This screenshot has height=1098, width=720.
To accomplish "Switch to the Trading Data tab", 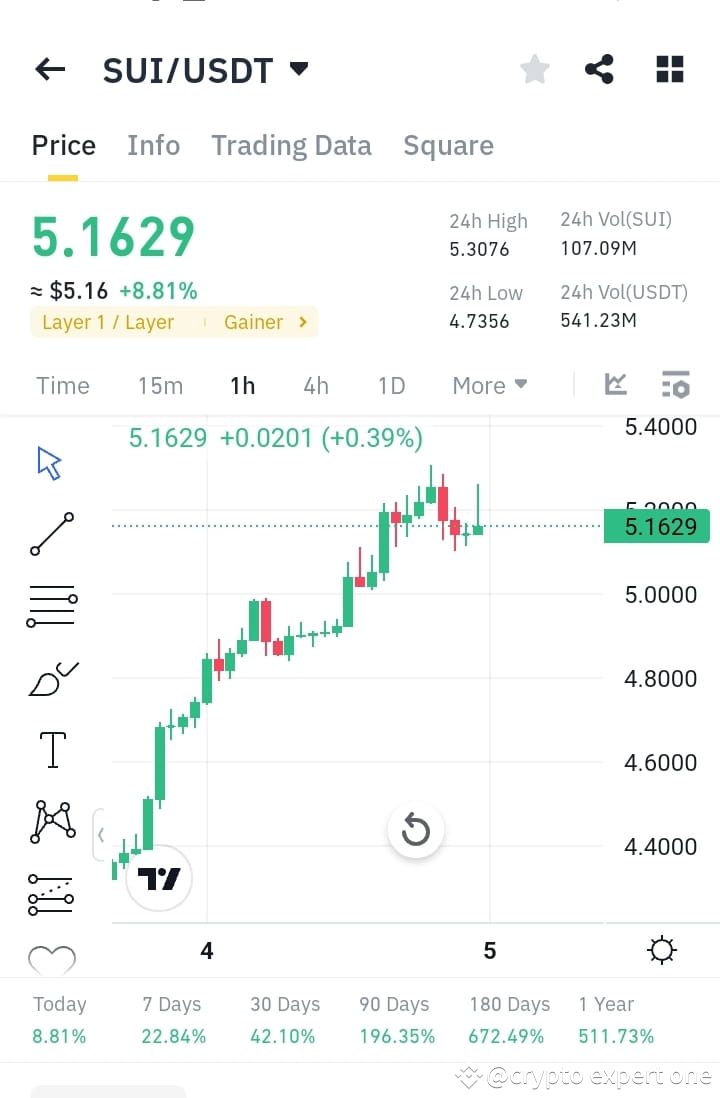I will (291, 145).
